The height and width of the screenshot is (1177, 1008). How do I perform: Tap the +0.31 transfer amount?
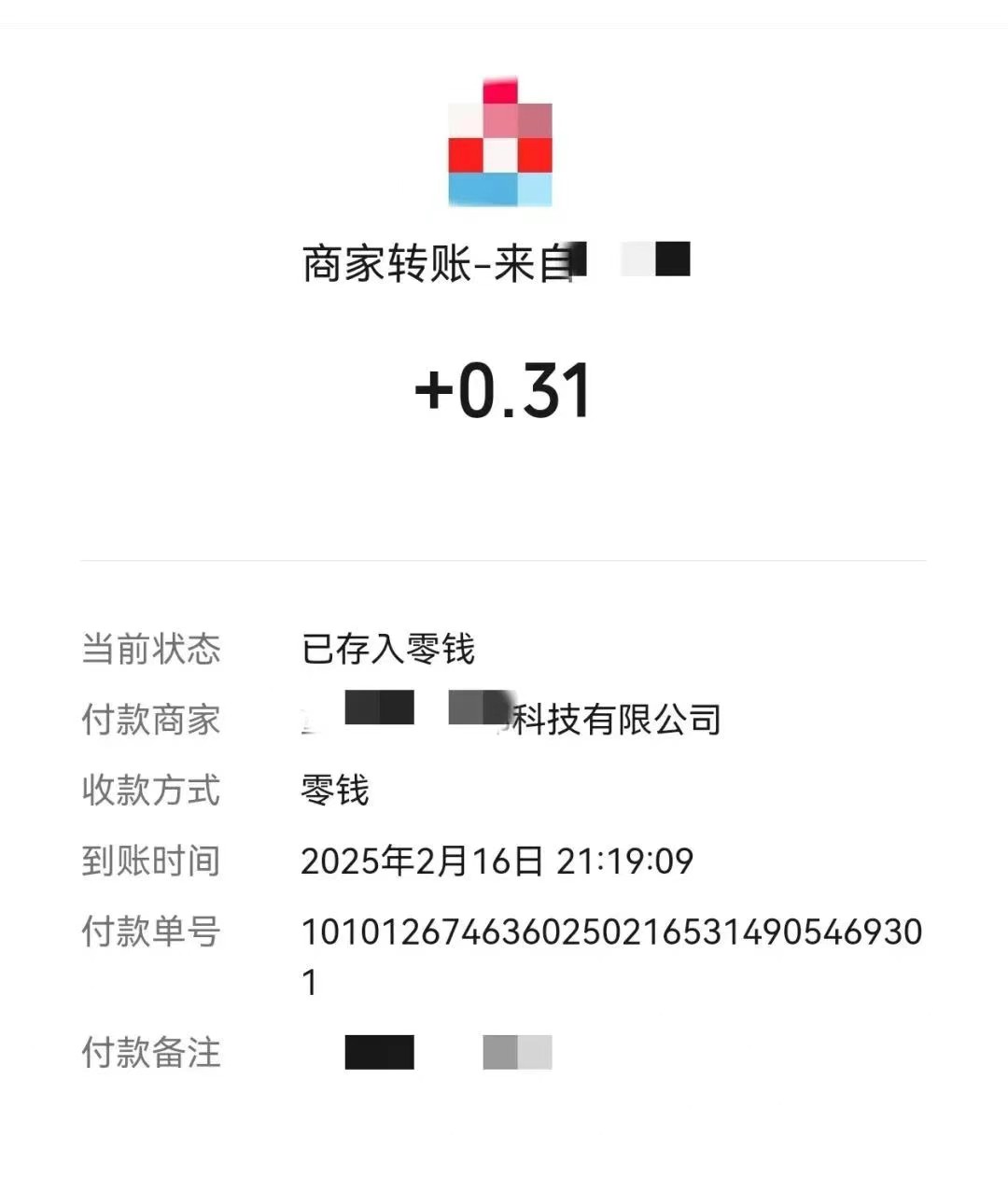[x=504, y=390]
